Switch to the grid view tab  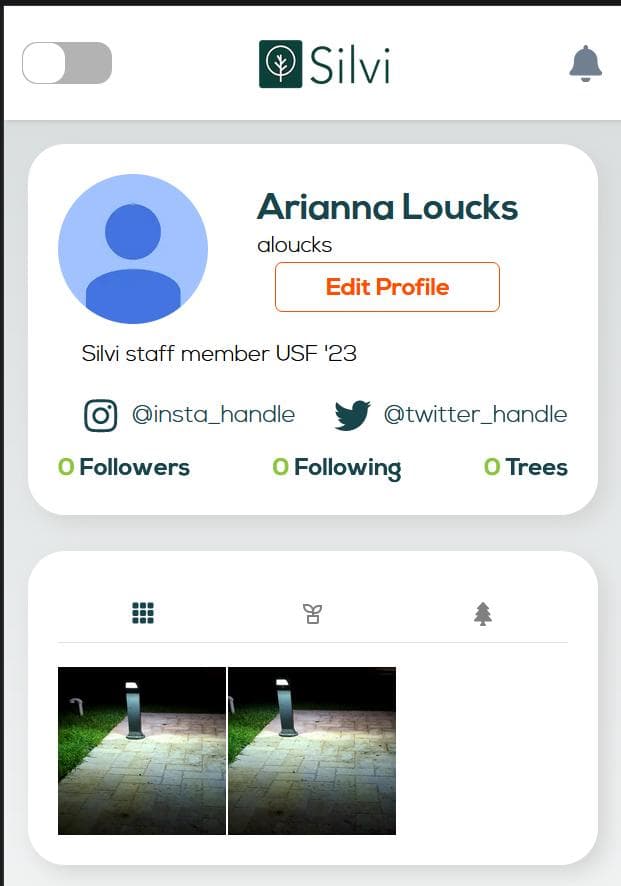click(x=143, y=613)
